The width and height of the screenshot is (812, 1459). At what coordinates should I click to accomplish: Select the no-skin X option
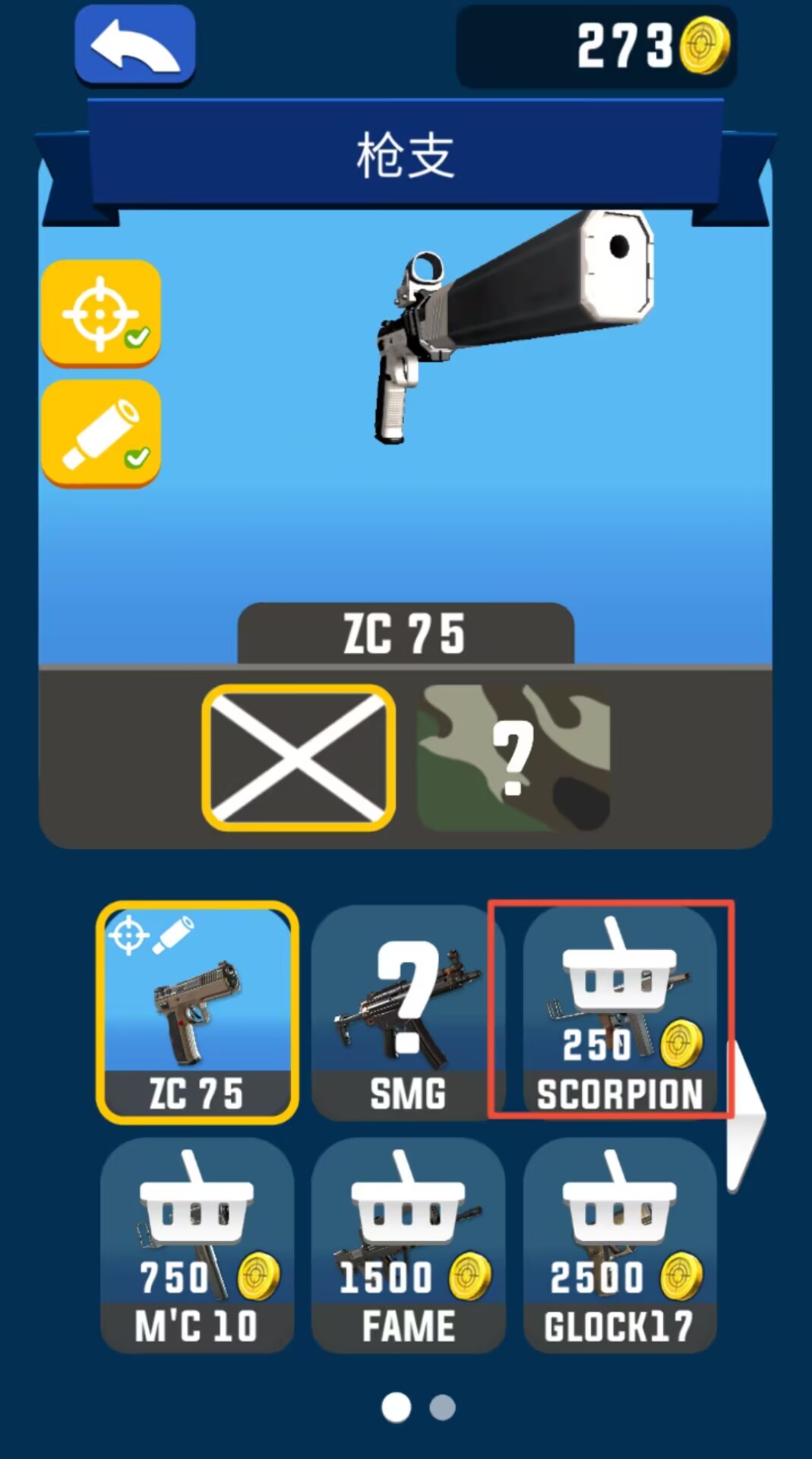coord(299,758)
